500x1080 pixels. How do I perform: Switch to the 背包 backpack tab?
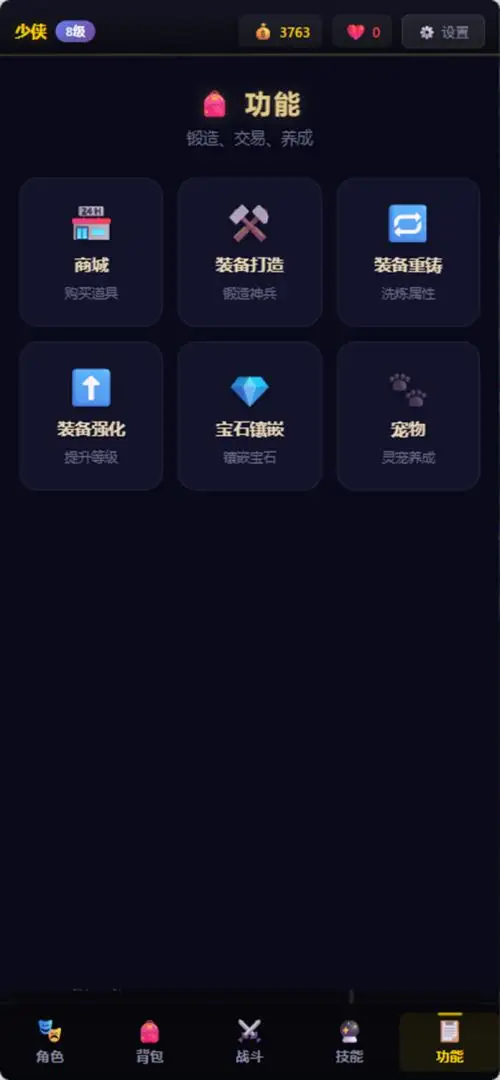(149, 1041)
